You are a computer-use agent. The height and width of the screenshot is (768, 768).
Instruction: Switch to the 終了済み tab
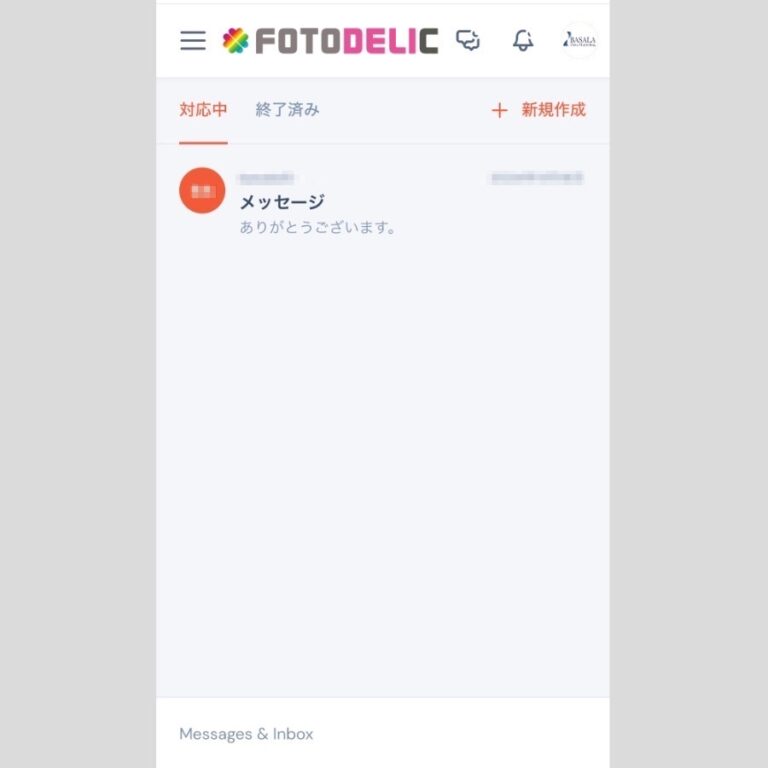287,110
